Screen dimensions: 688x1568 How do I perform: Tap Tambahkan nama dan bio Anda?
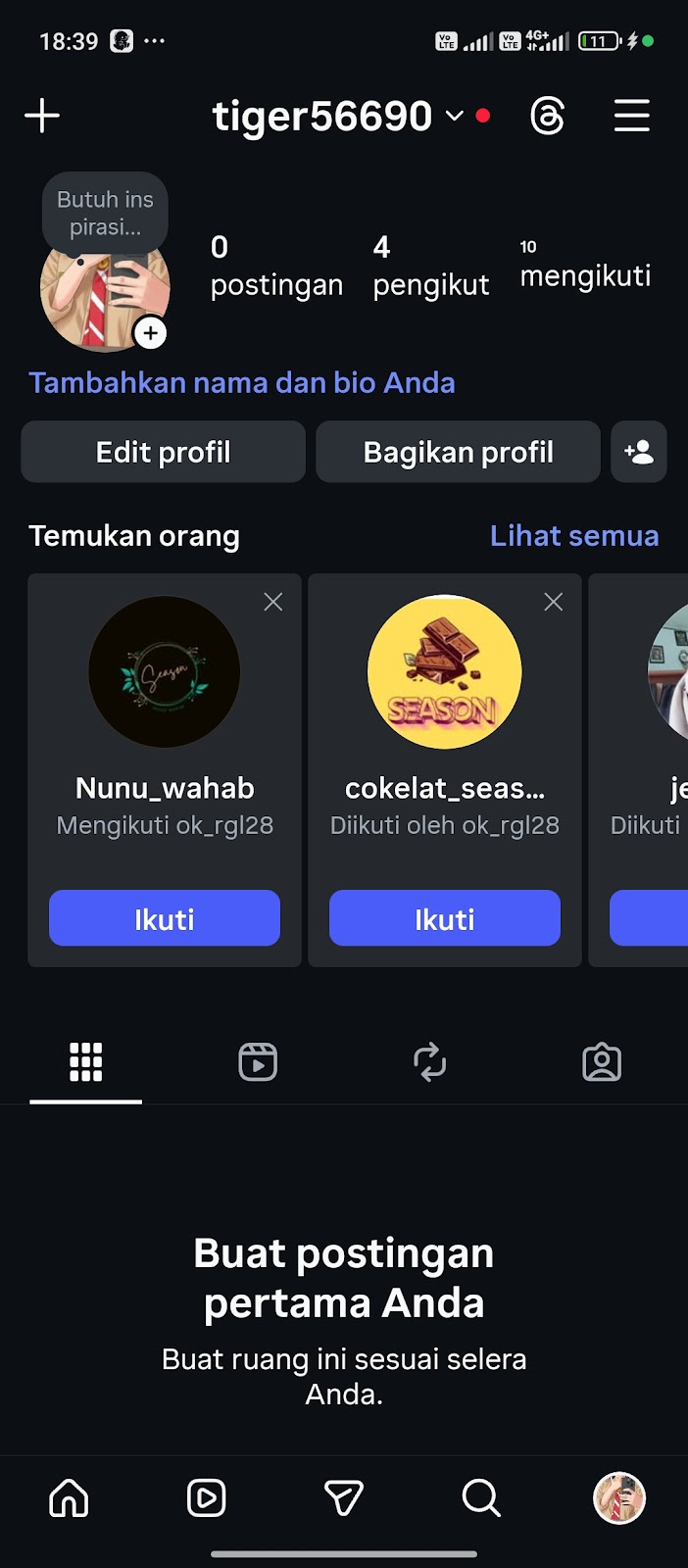coord(241,382)
